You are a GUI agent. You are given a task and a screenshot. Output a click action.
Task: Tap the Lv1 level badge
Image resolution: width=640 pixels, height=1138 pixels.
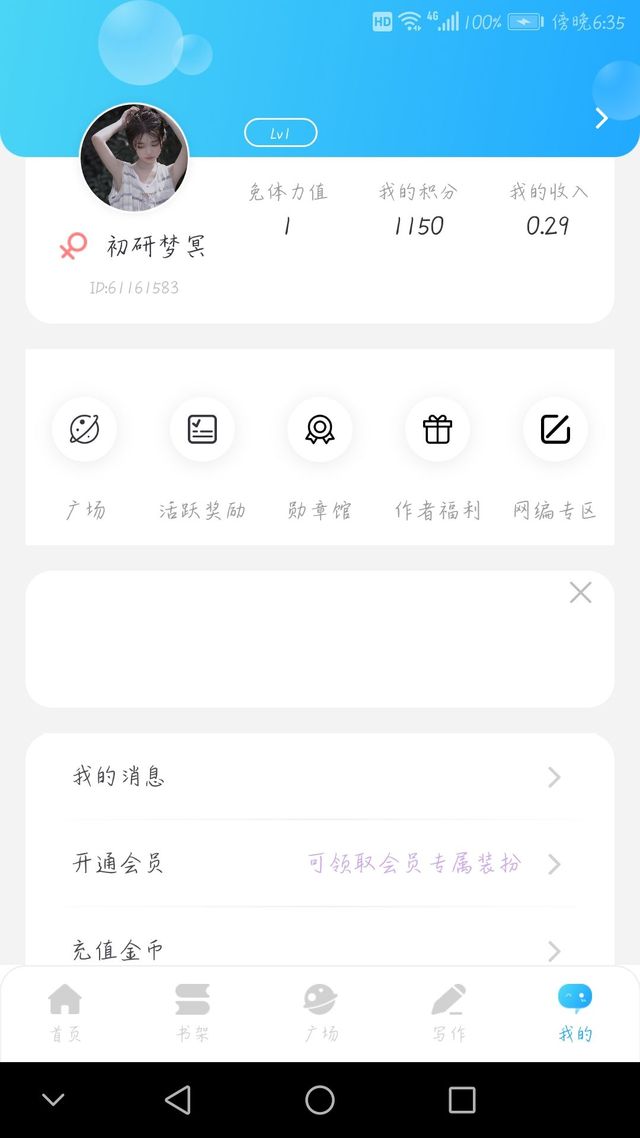click(280, 133)
